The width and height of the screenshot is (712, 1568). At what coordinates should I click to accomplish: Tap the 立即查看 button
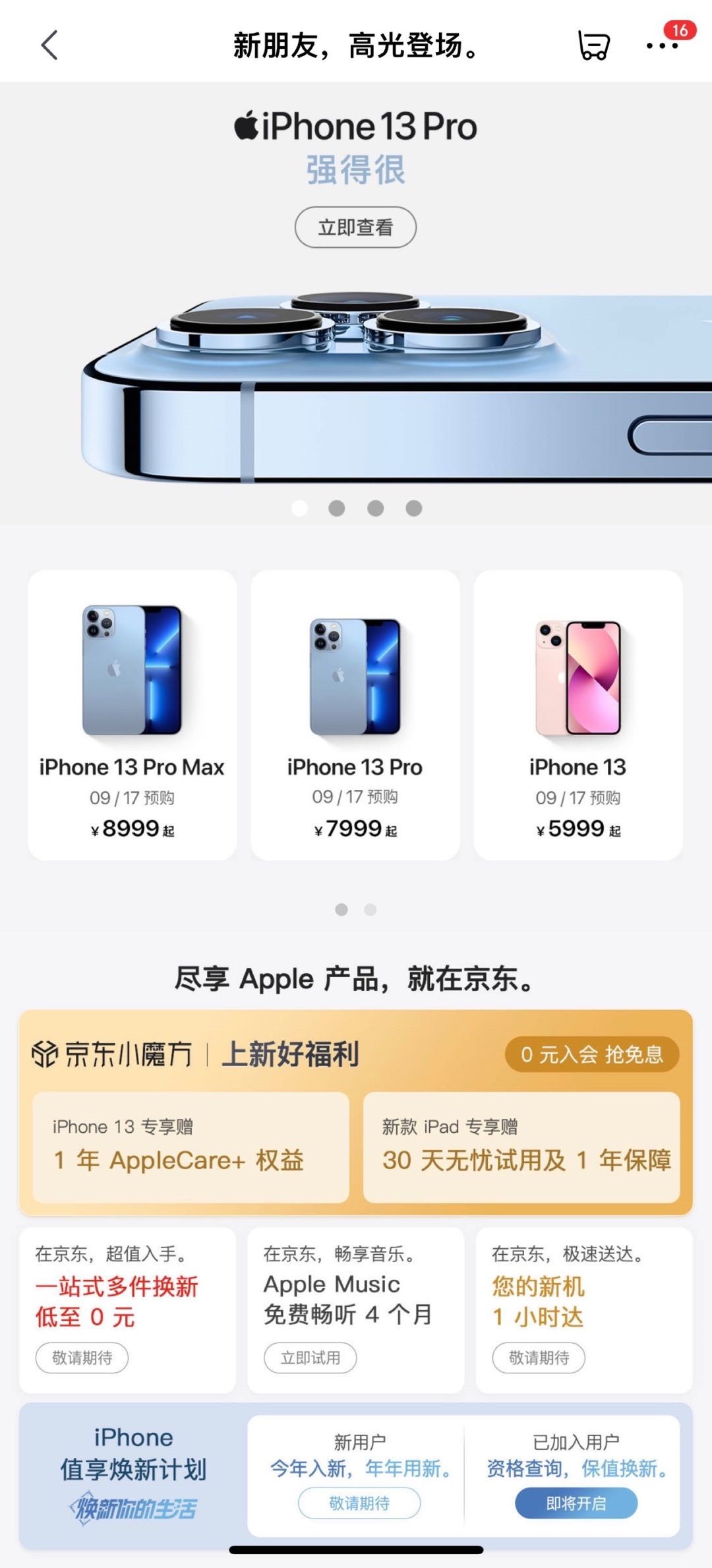(356, 226)
